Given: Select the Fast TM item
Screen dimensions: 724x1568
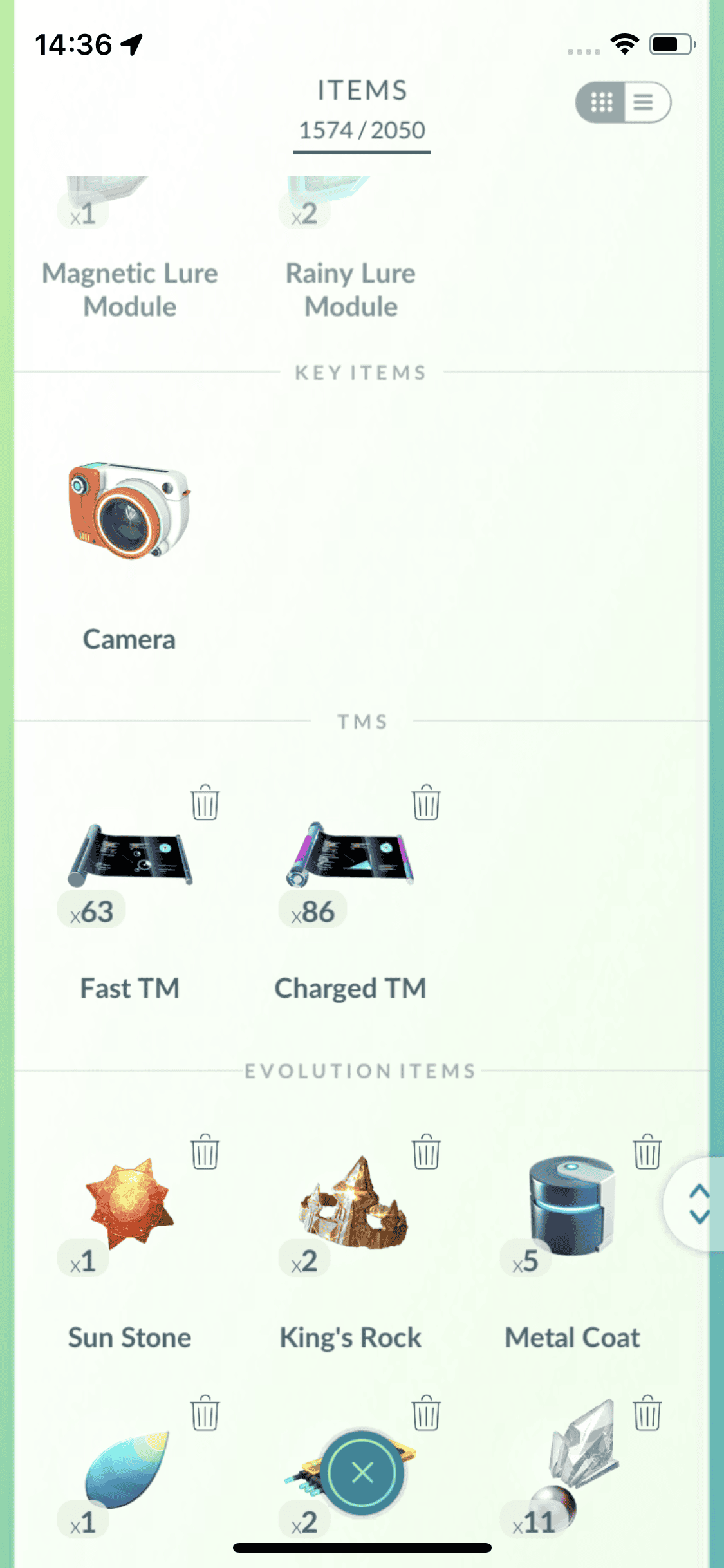Looking at the screenshot, I should tap(129, 857).
